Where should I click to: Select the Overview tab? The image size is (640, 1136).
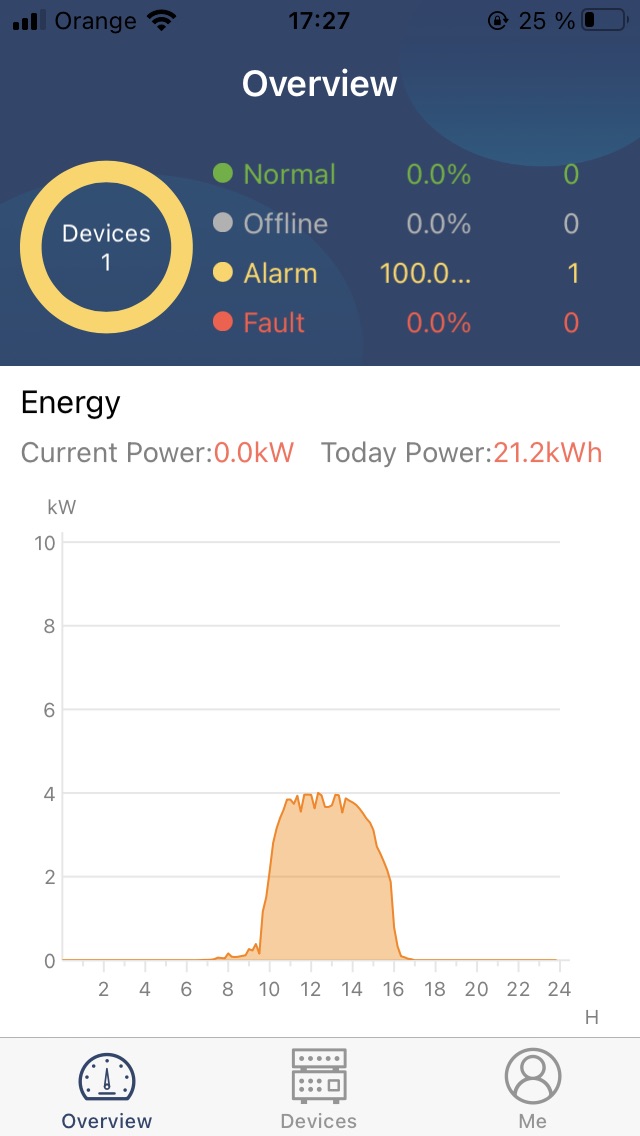107,1088
